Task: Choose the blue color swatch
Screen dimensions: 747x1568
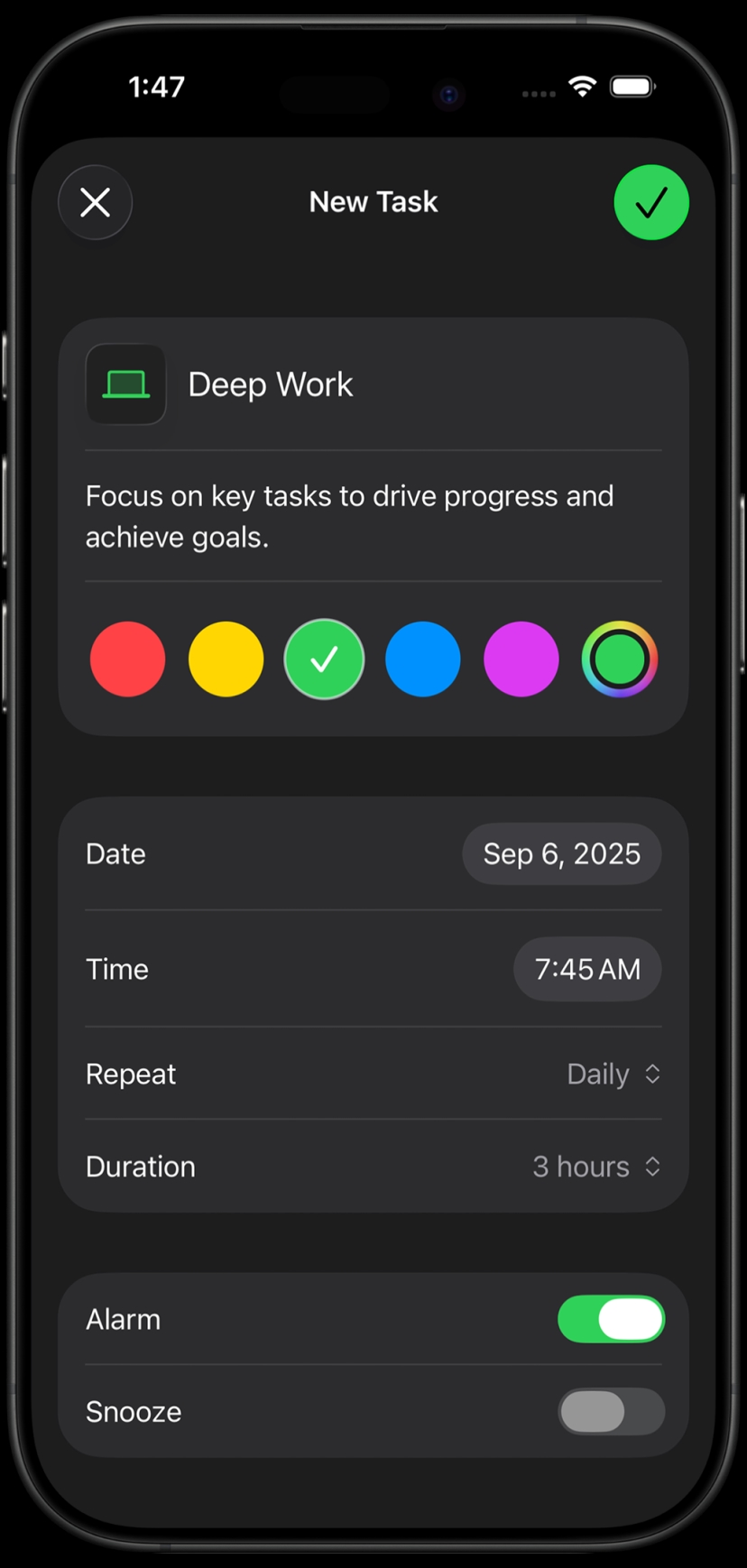Action: (423, 659)
